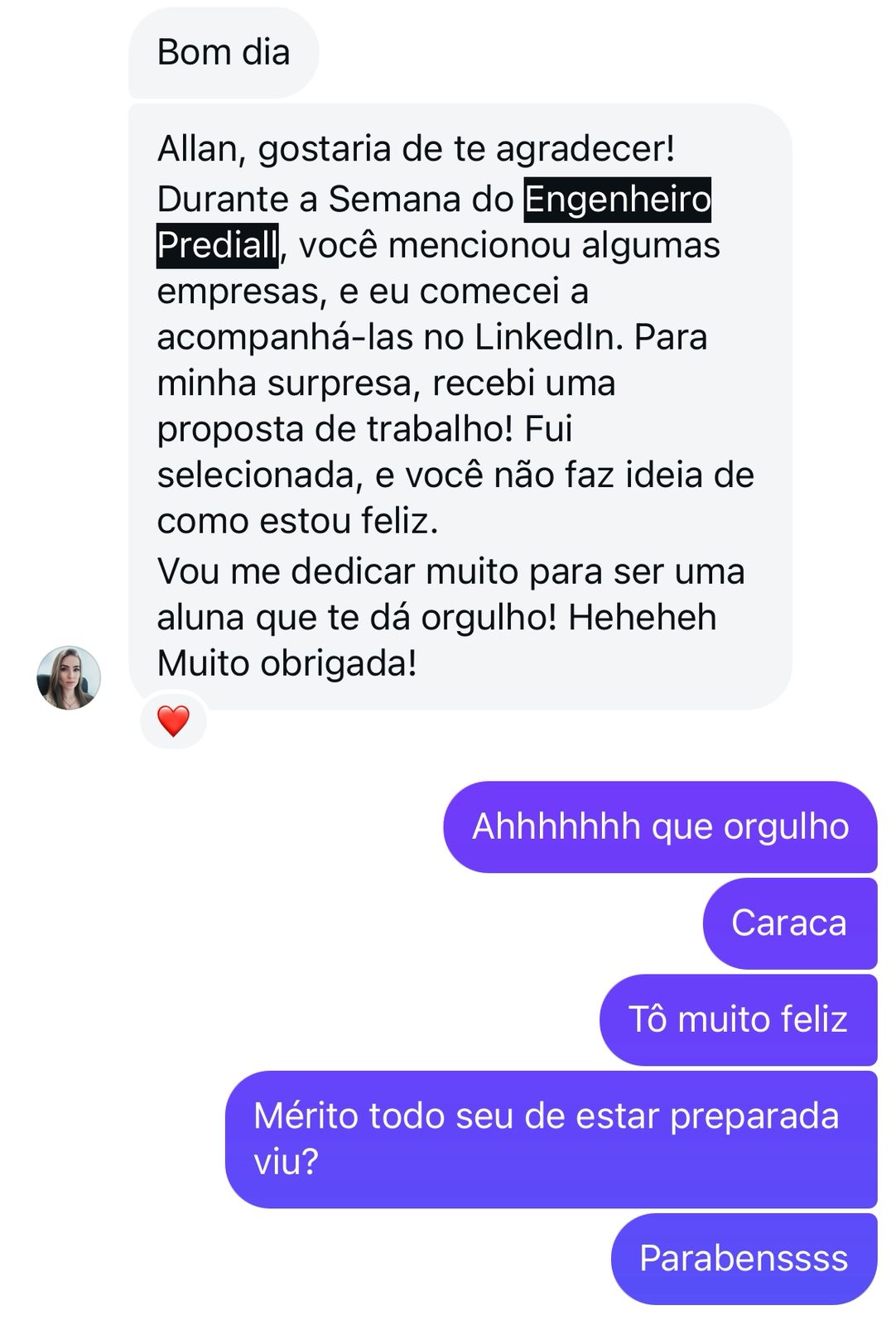Open the sender's profile picture
The image size is (896, 1325).
(69, 677)
